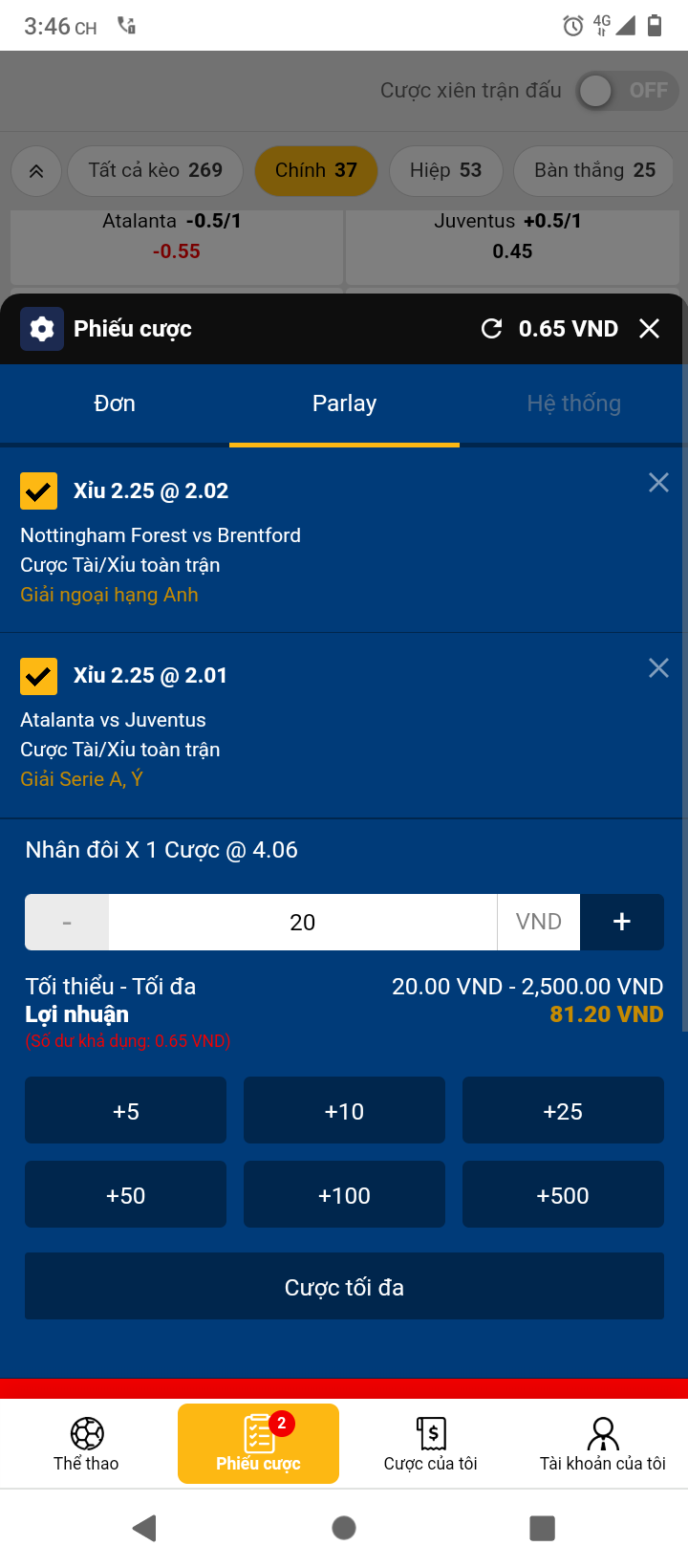688x1568 pixels.
Task: Tap the stake amount field
Action: click(x=303, y=923)
